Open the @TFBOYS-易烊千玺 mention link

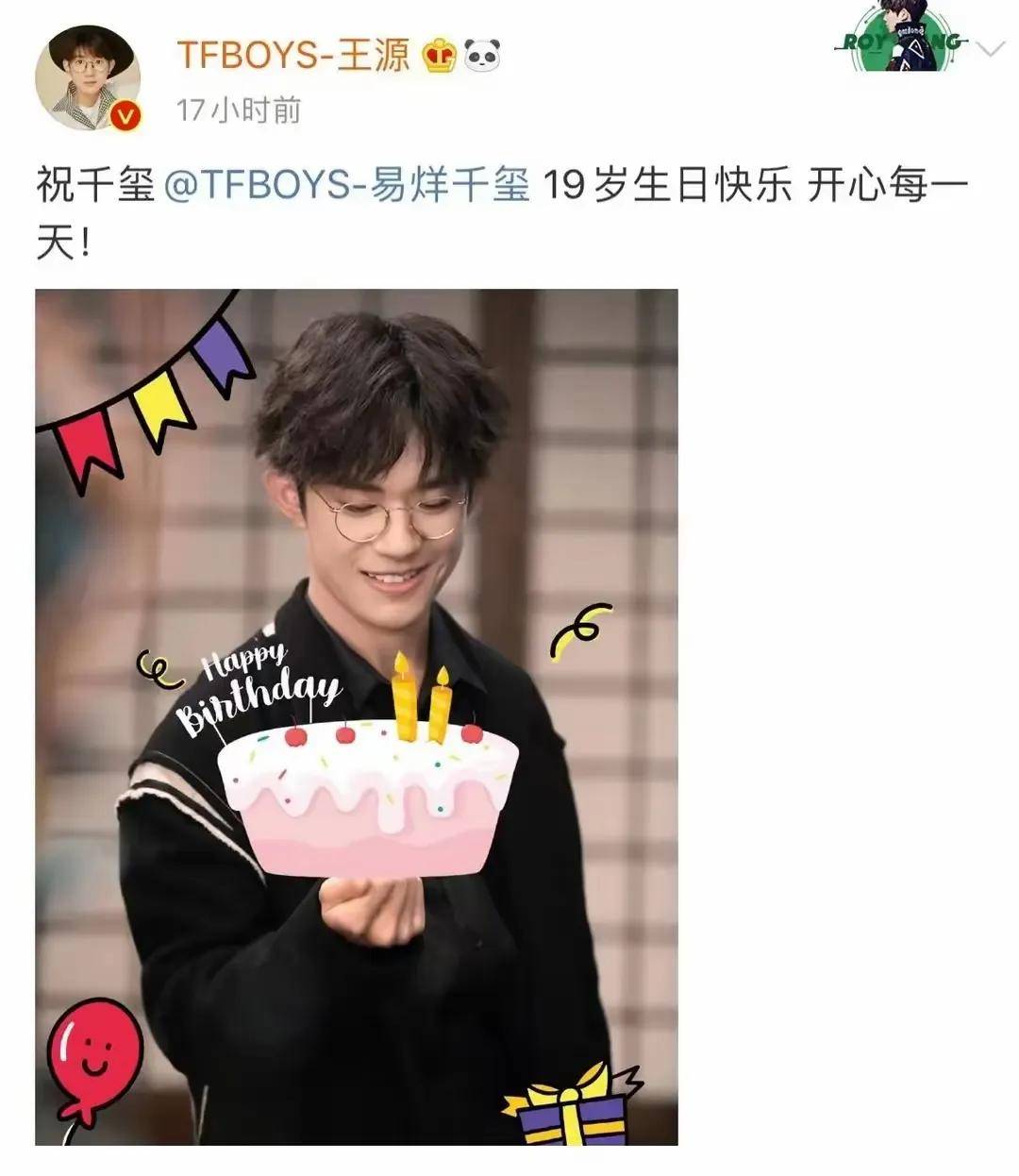346,184
